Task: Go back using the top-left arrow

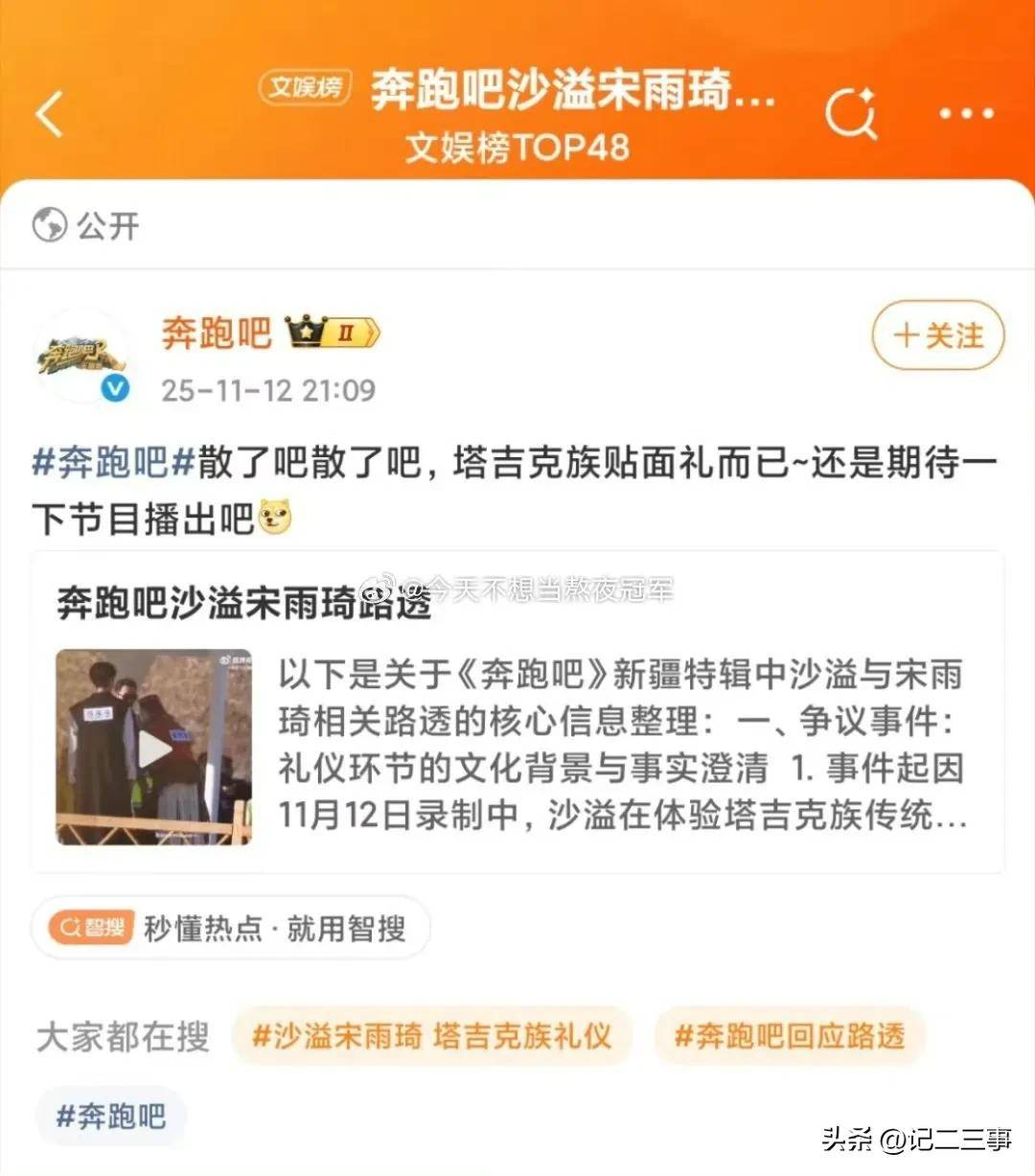Action: [50, 114]
